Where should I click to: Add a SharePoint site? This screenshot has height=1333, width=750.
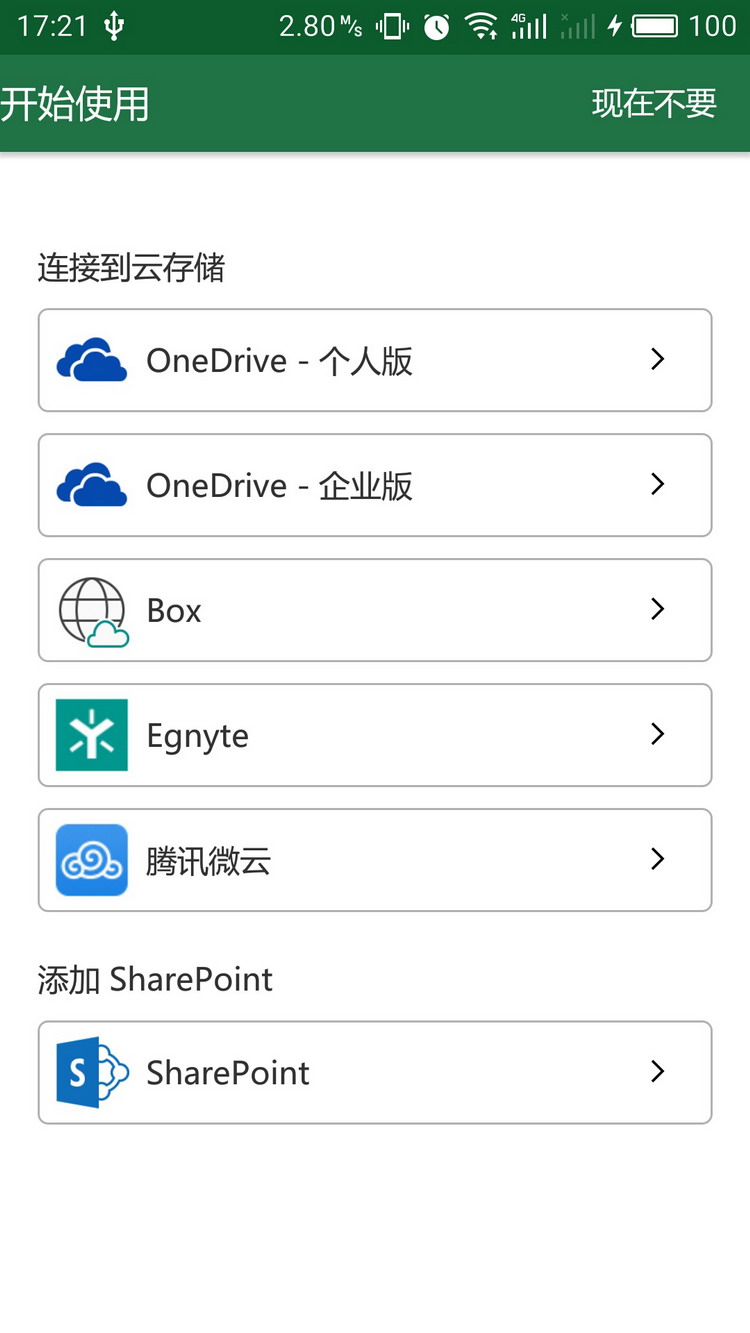(374, 1072)
